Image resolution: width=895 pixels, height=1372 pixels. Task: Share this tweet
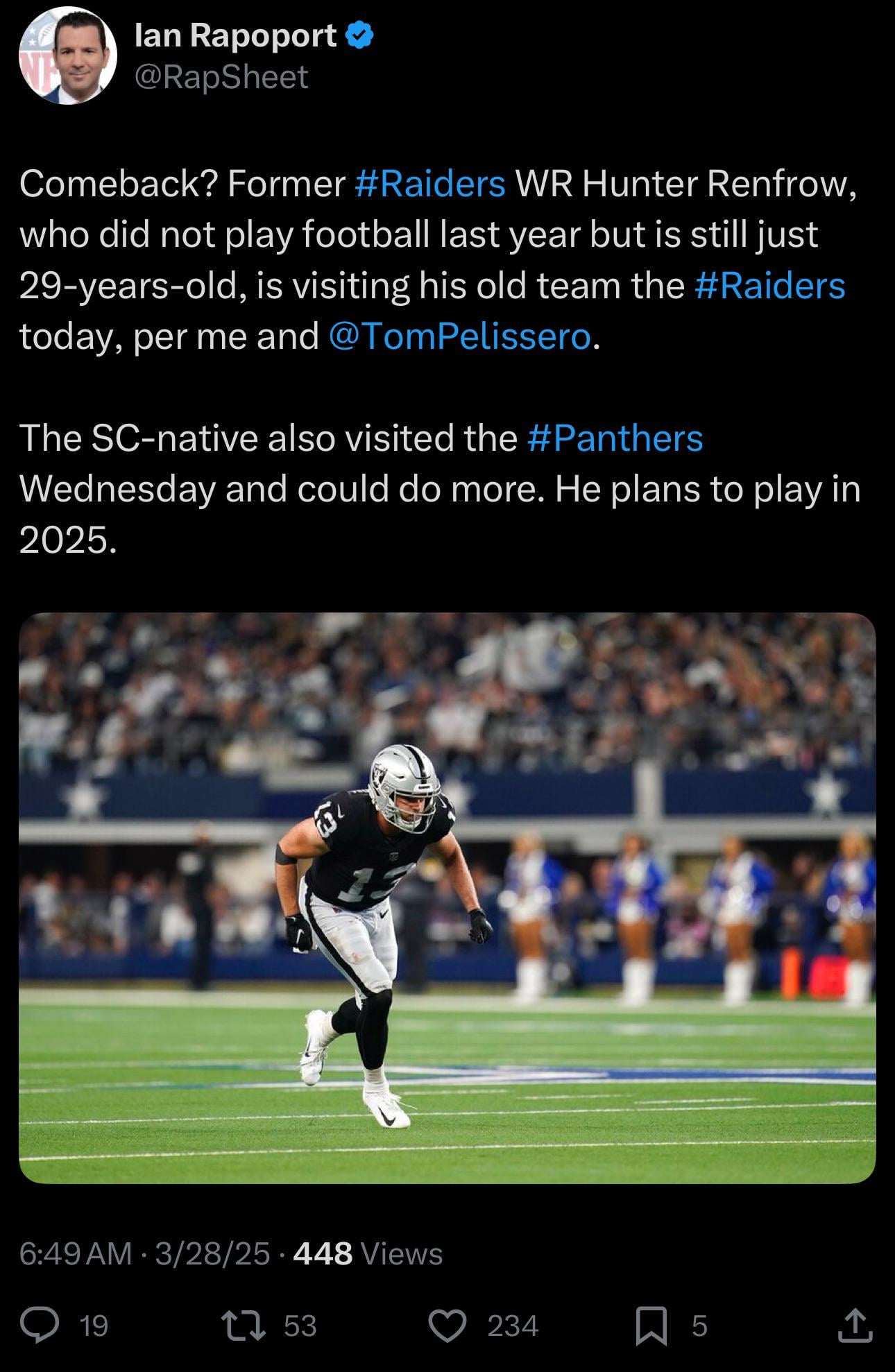point(855,1326)
